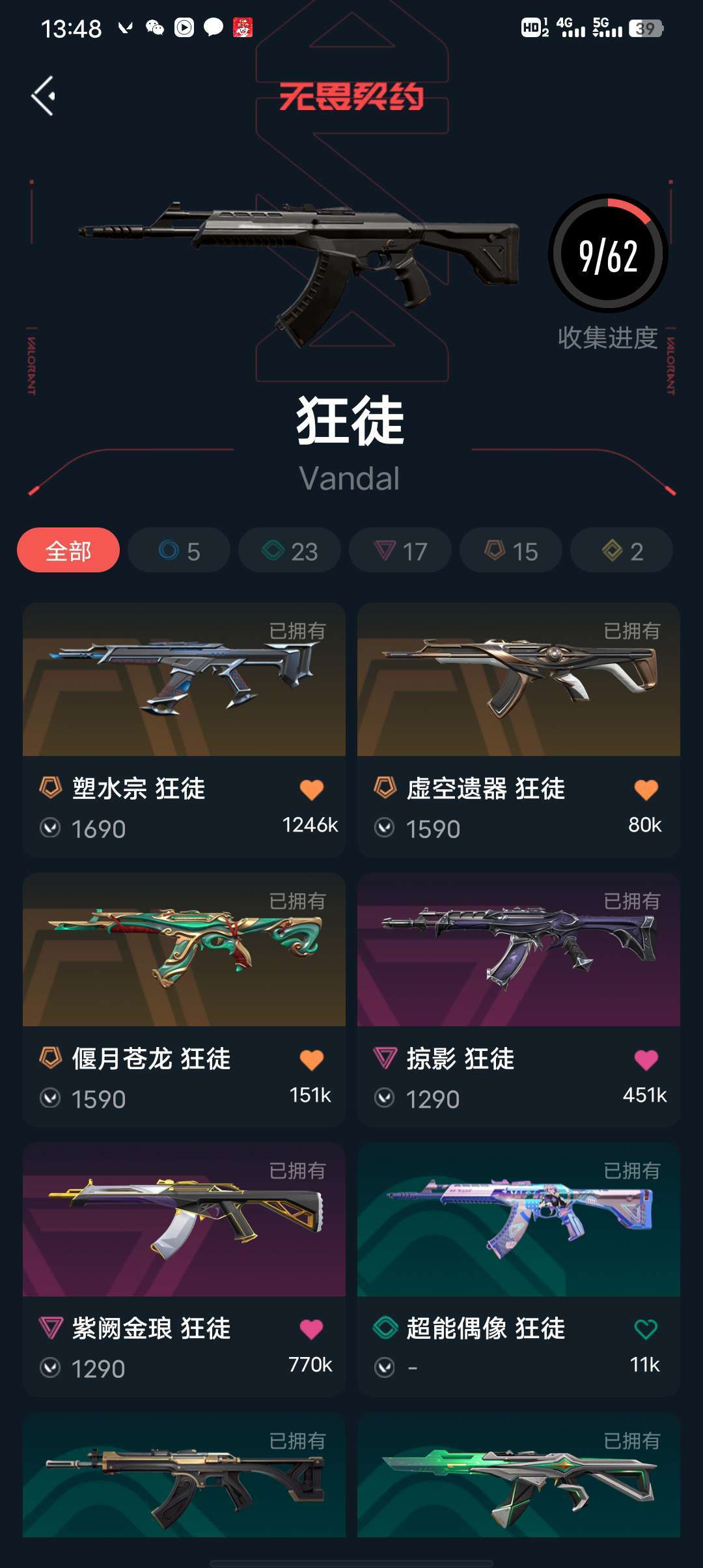Filter skins by the orange tier chip showing 15
Screen dimensions: 703x1568
511,551
